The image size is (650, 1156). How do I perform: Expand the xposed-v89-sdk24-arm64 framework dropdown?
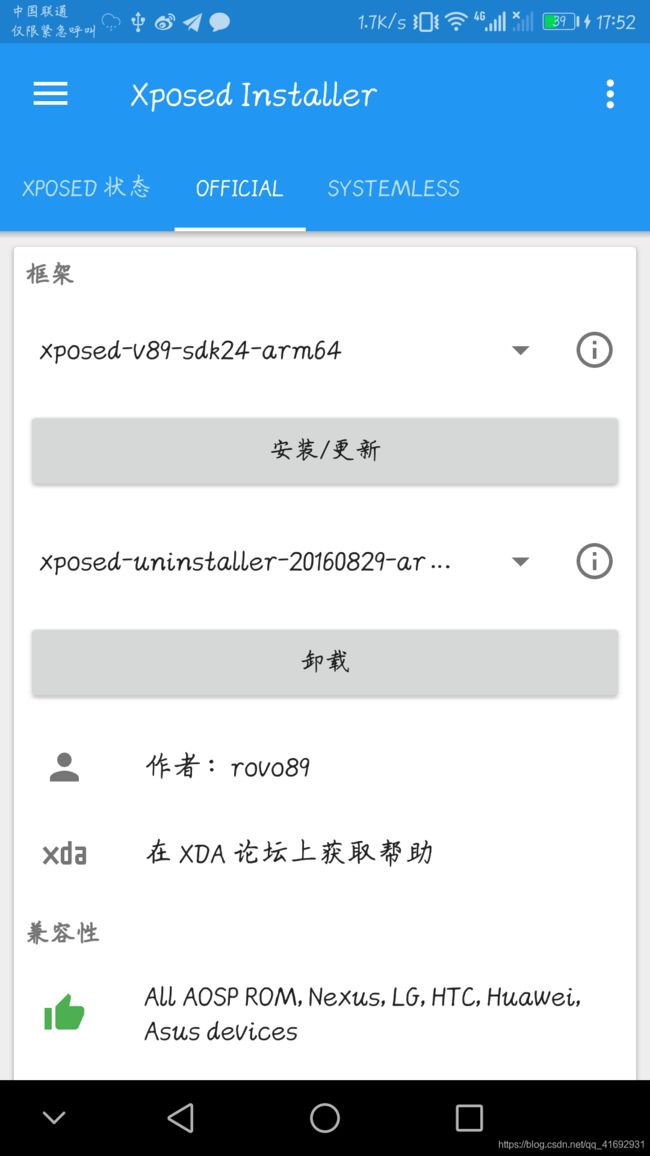[x=285, y=350]
